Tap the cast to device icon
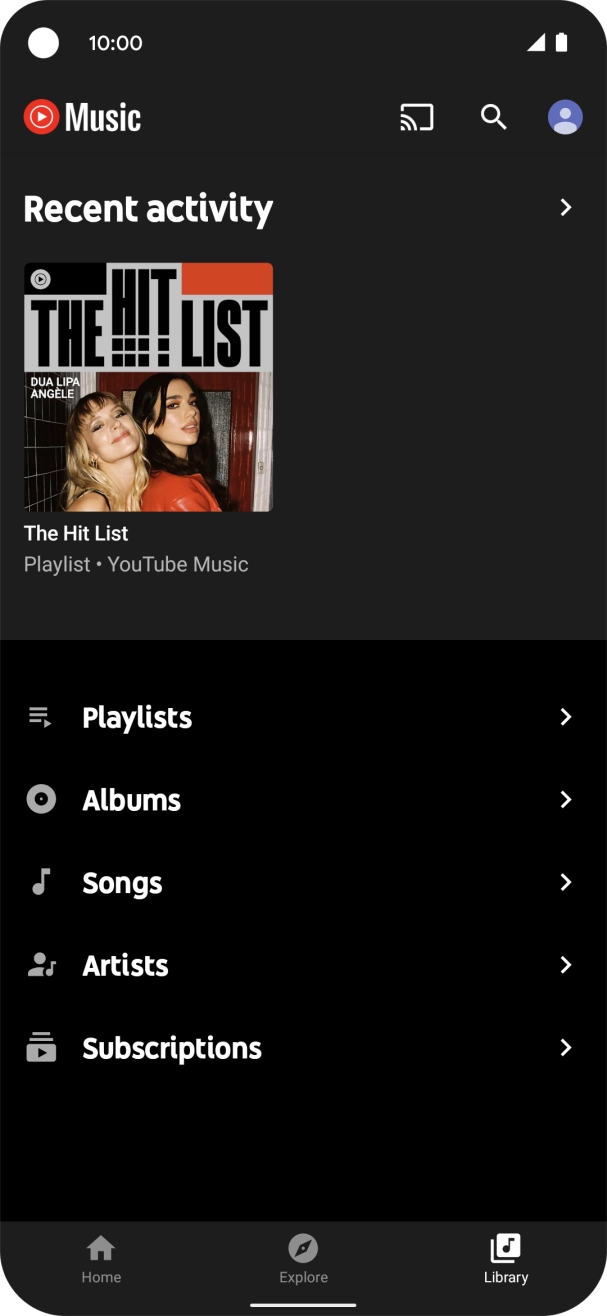 [416, 118]
